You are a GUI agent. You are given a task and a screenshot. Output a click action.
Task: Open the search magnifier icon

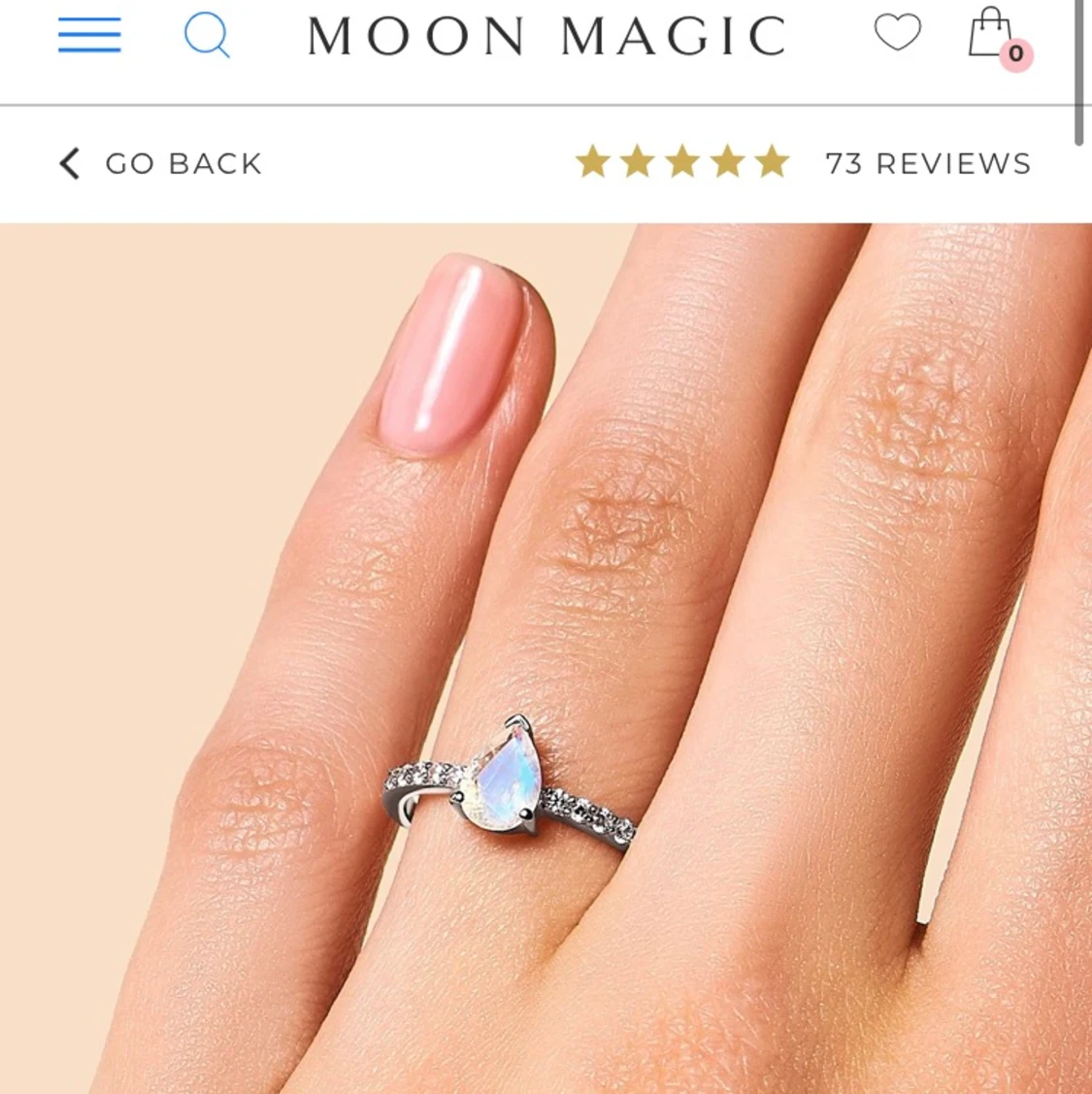click(x=207, y=37)
